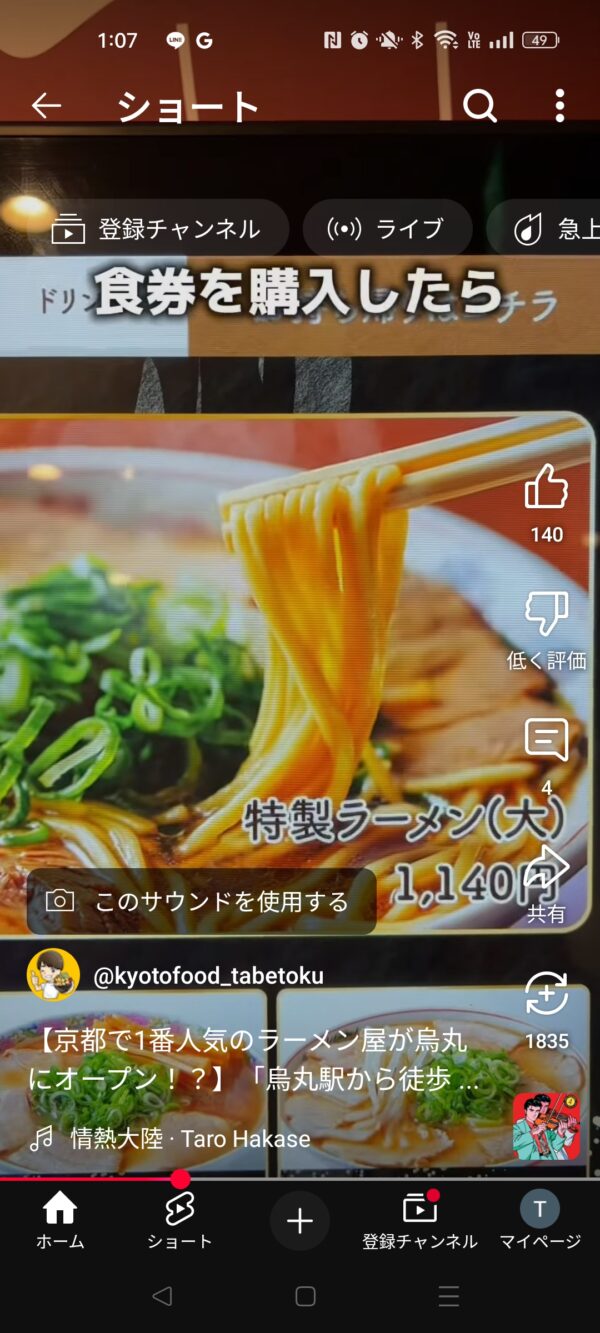The height and width of the screenshot is (1333, 600).
Task: Select the ライブ chip
Action: point(386,229)
